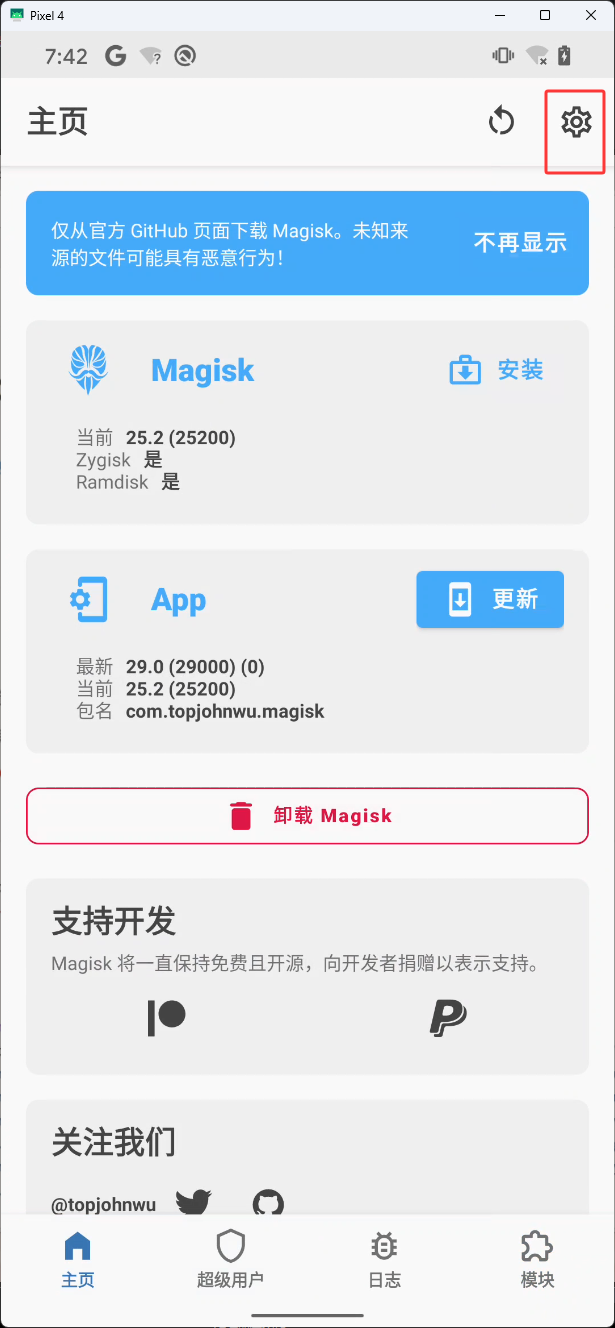Tap 更新 to update the App
615x1328 pixels.
click(490, 600)
